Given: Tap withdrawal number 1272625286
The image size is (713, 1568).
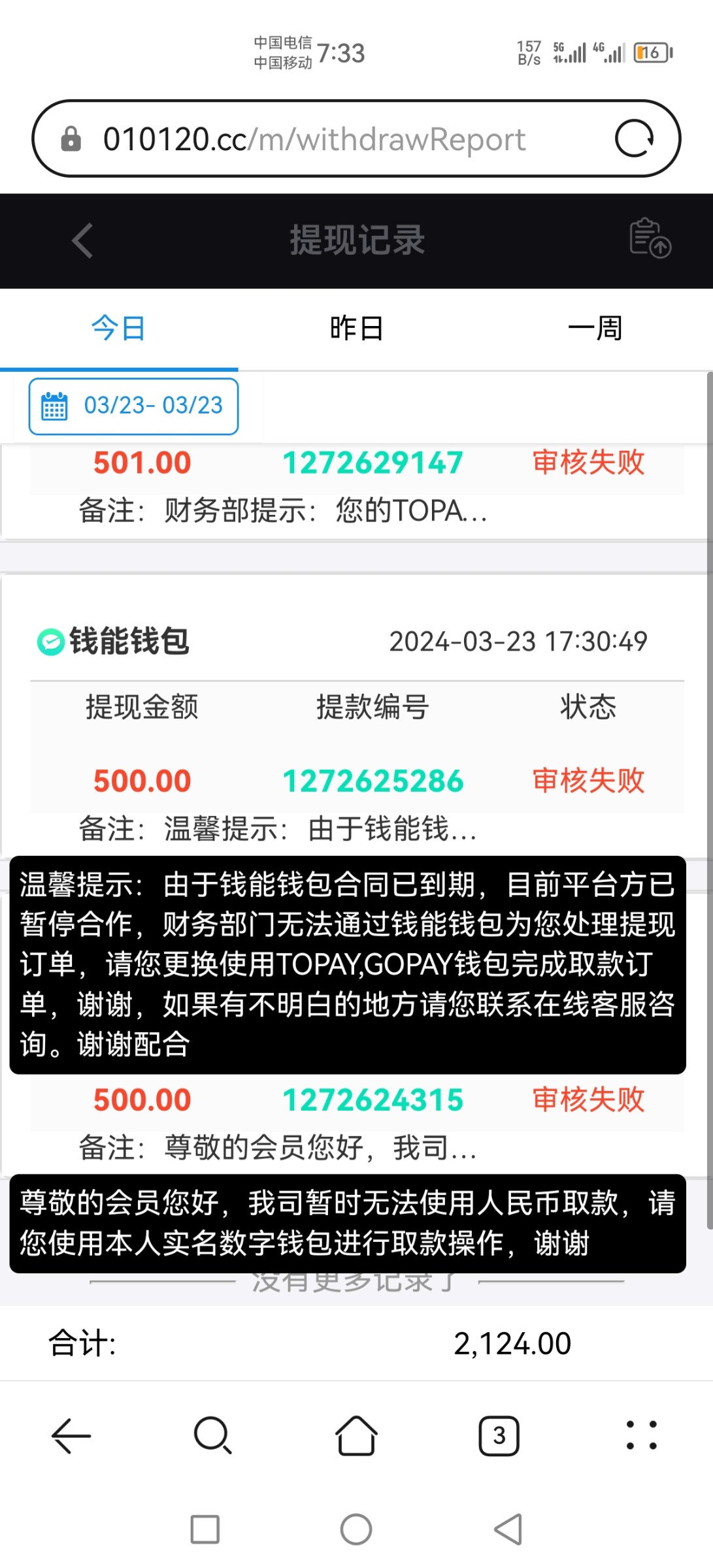Looking at the screenshot, I should pyautogui.click(x=373, y=780).
